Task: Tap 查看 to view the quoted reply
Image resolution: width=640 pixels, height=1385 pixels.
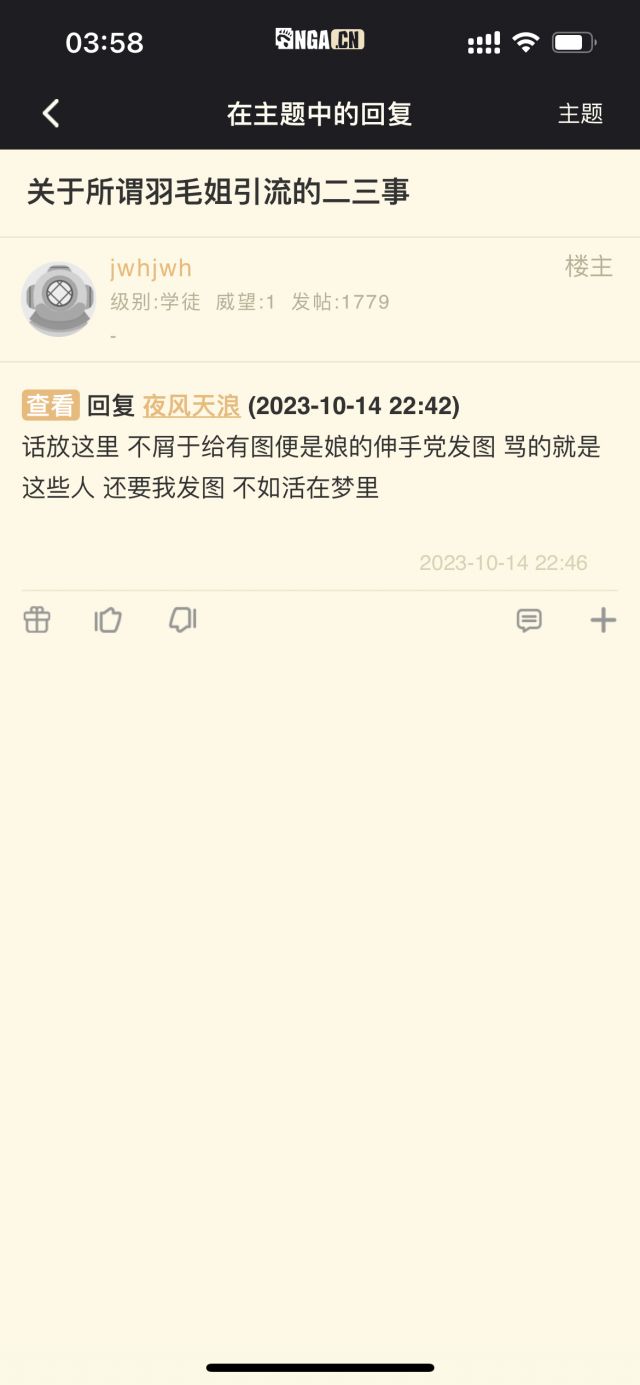Action: coord(50,405)
